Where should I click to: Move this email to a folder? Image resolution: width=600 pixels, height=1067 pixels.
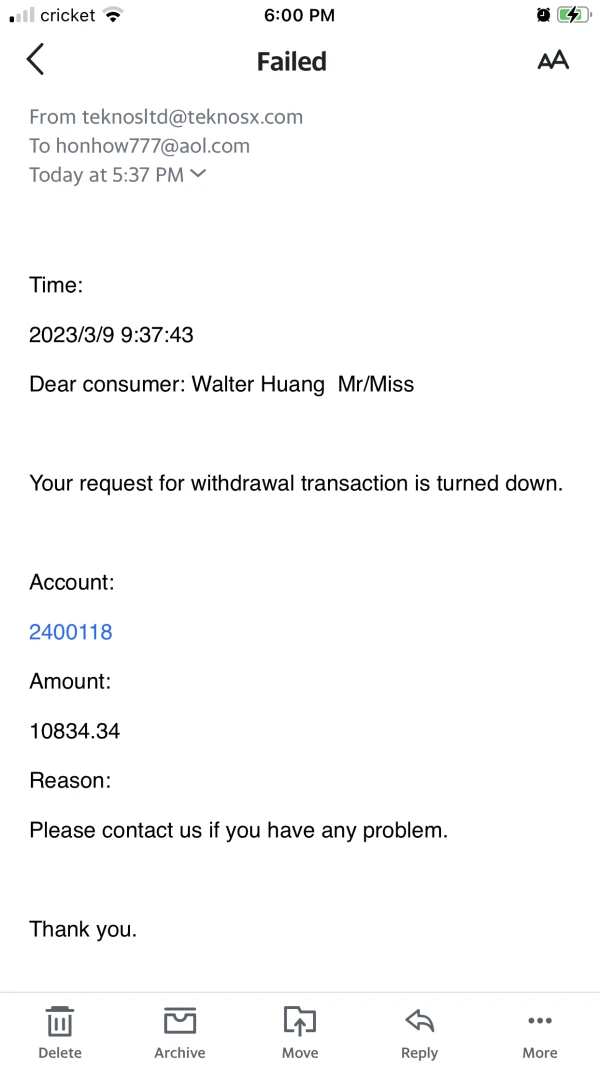[x=300, y=1032]
